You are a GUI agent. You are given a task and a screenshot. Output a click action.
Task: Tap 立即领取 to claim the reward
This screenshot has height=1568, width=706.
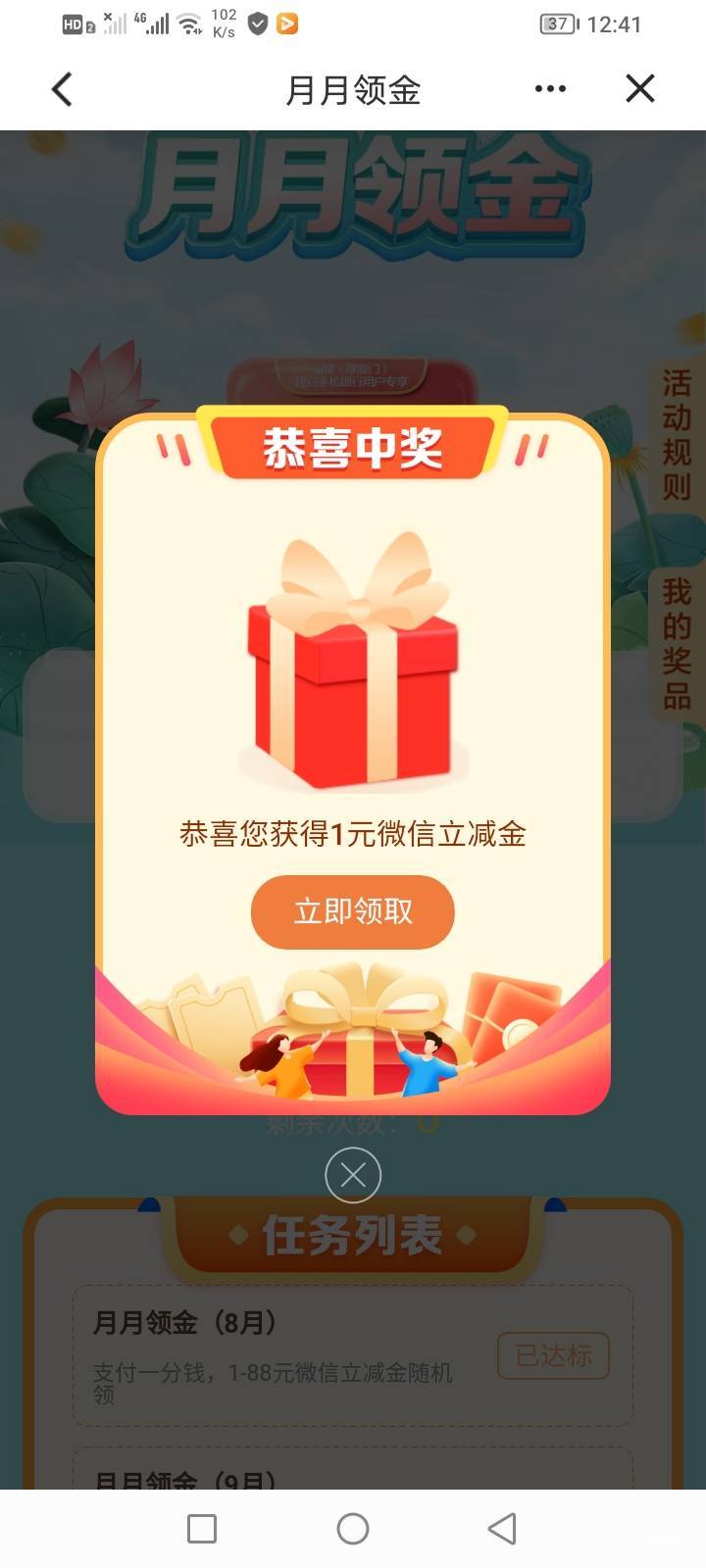click(x=353, y=911)
